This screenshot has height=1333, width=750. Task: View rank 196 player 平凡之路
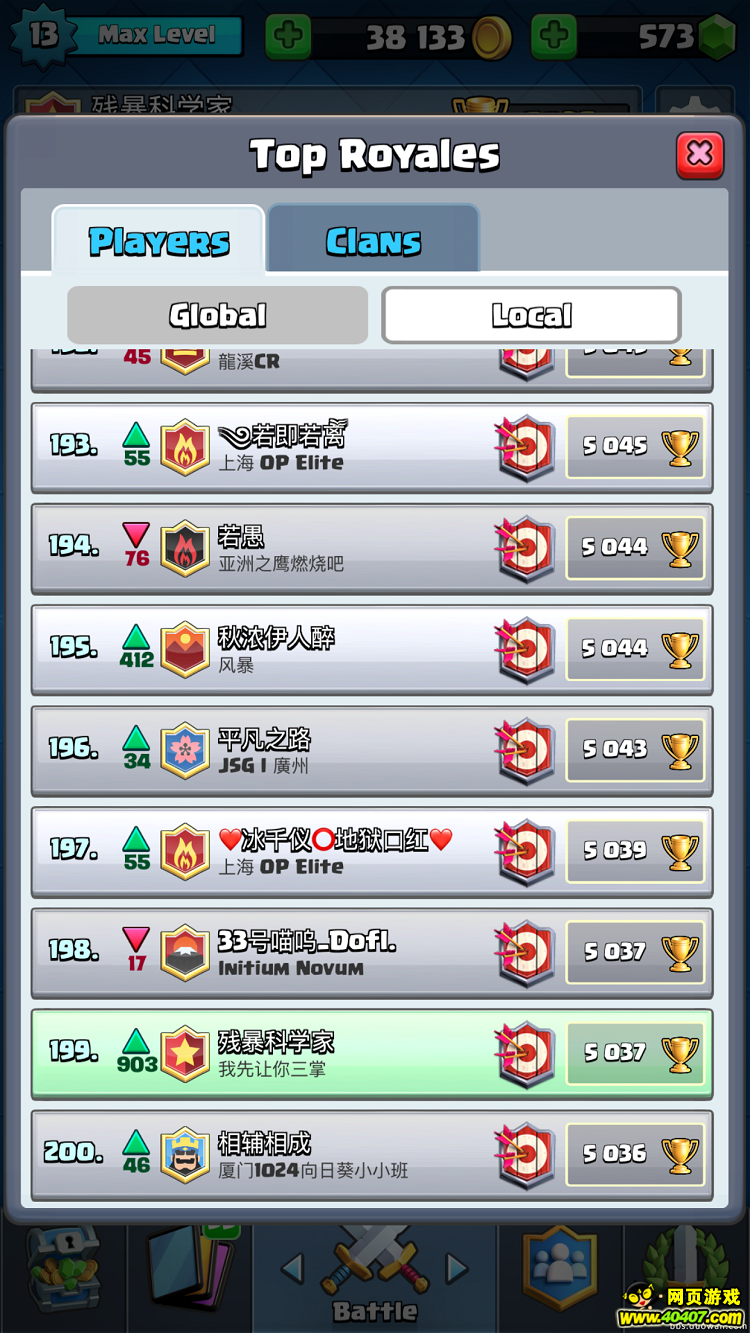pos(371,750)
